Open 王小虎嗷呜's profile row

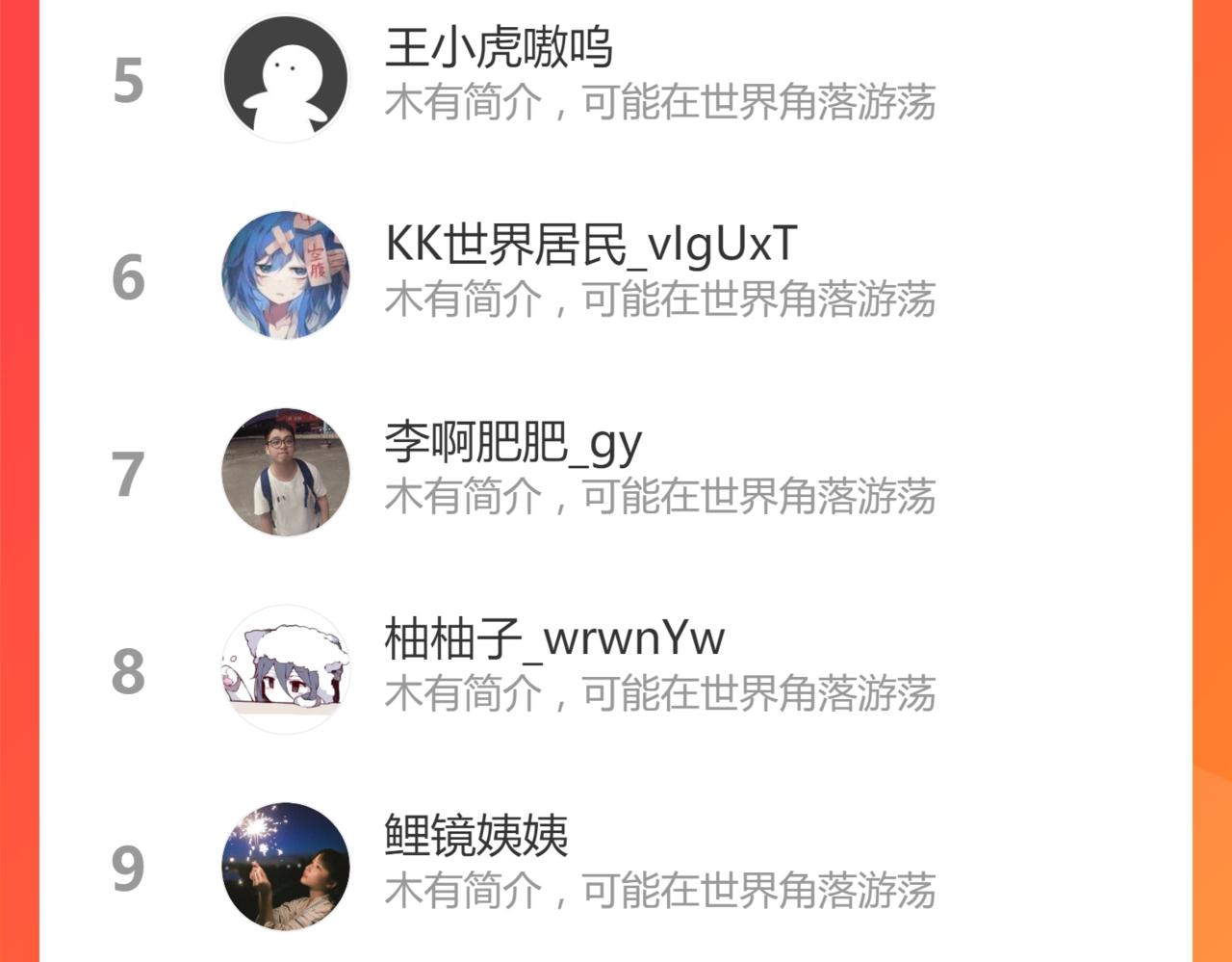click(616, 79)
